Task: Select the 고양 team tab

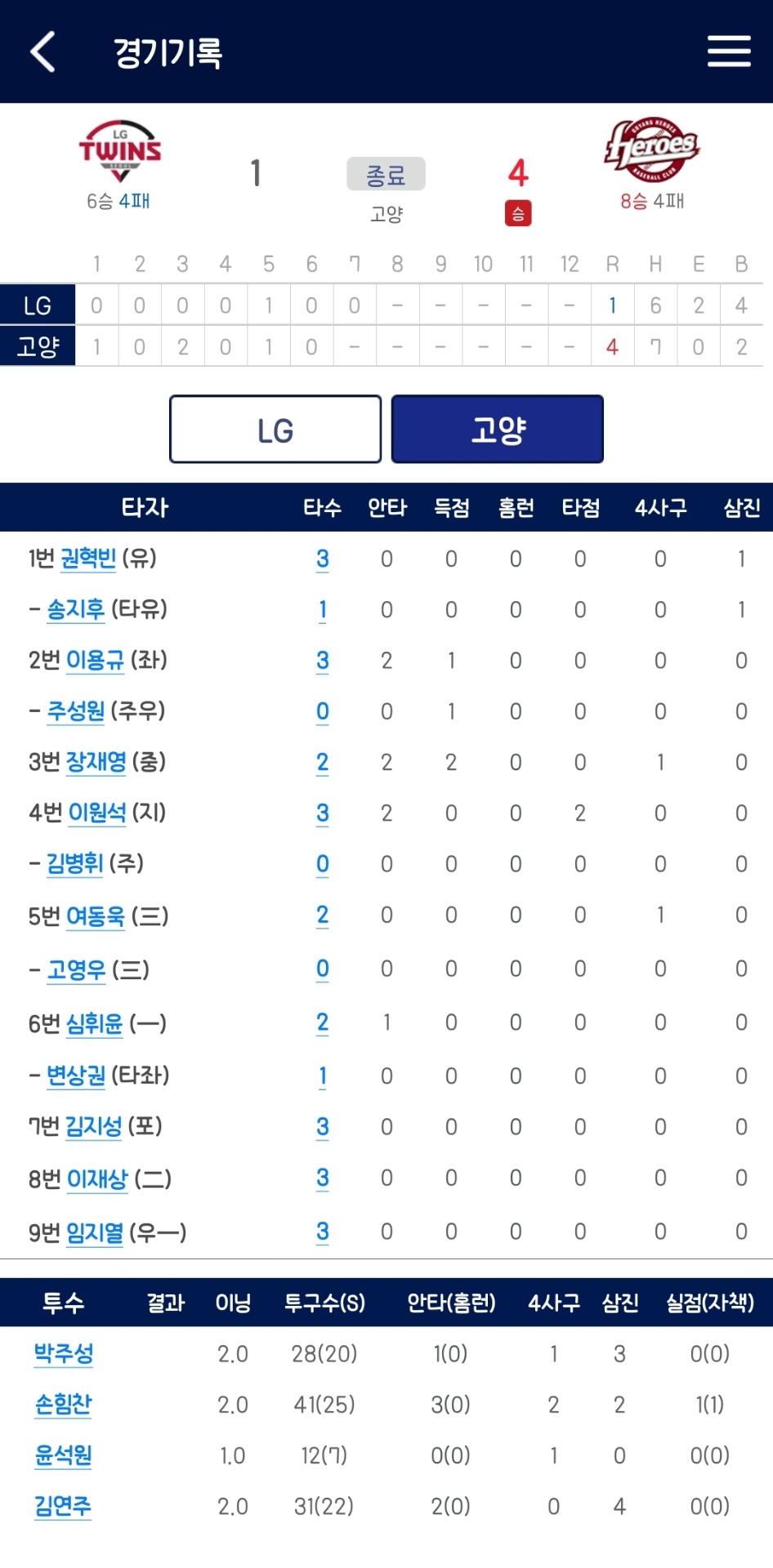Action: [x=497, y=430]
